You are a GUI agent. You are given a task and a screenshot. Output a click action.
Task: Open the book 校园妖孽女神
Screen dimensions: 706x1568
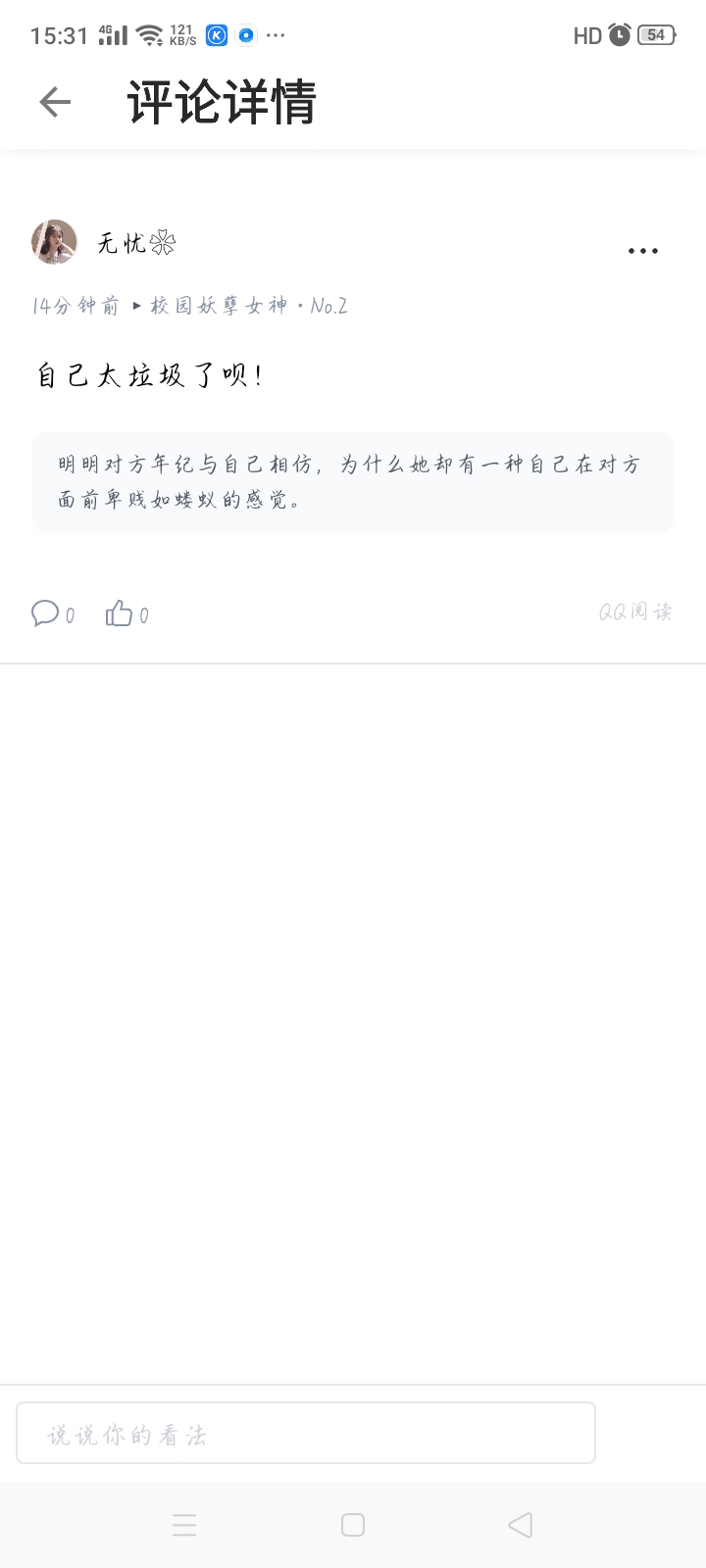[x=218, y=306]
